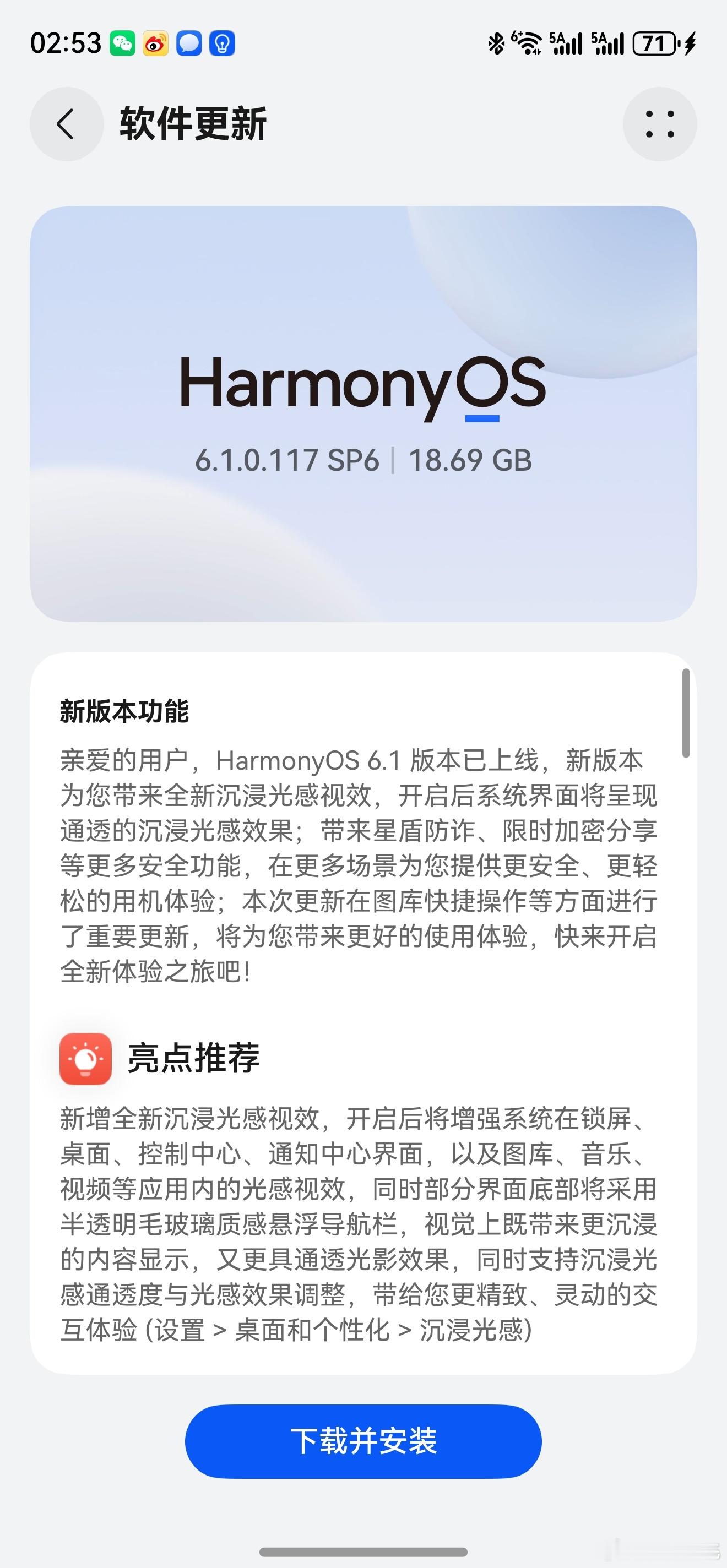Tap the second SIM's 5A signal indicator

point(607,43)
